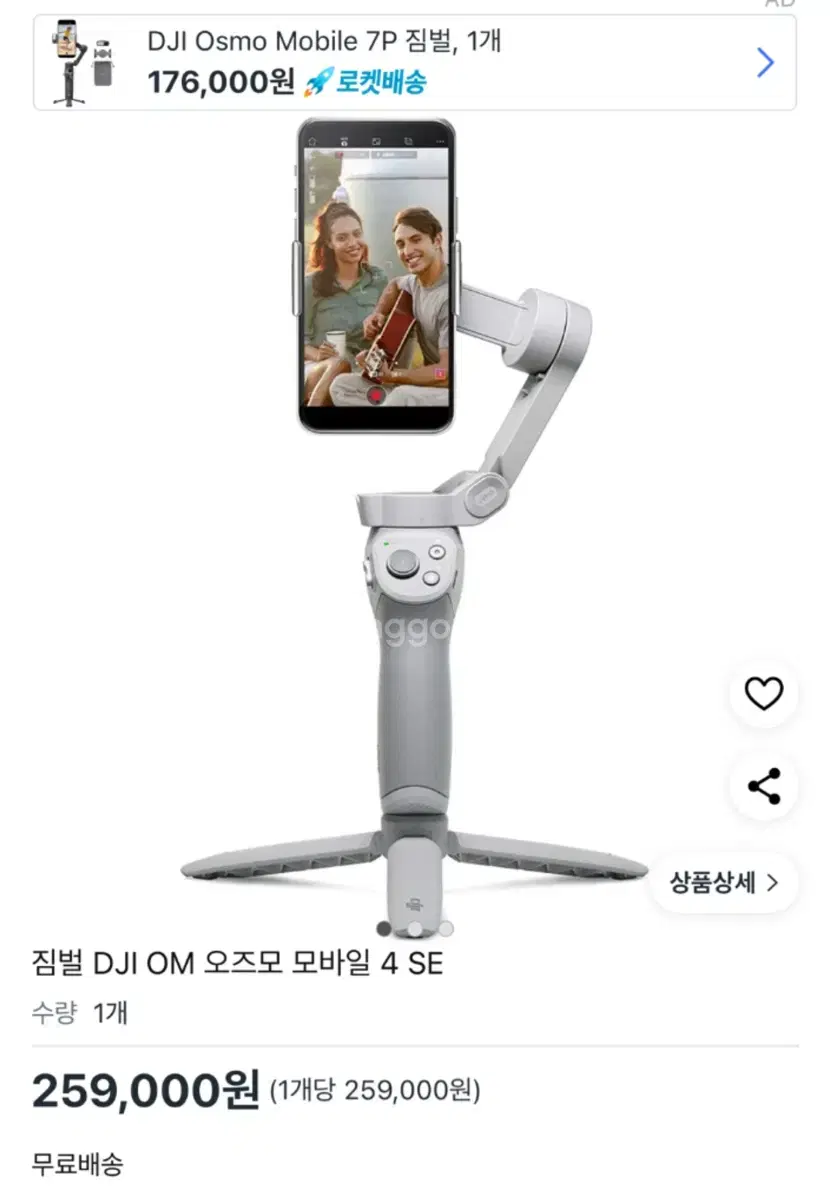
Task: Click the product title 짐벌 DJI OM 오즈모 모바일 4 SE
Action: (x=240, y=963)
